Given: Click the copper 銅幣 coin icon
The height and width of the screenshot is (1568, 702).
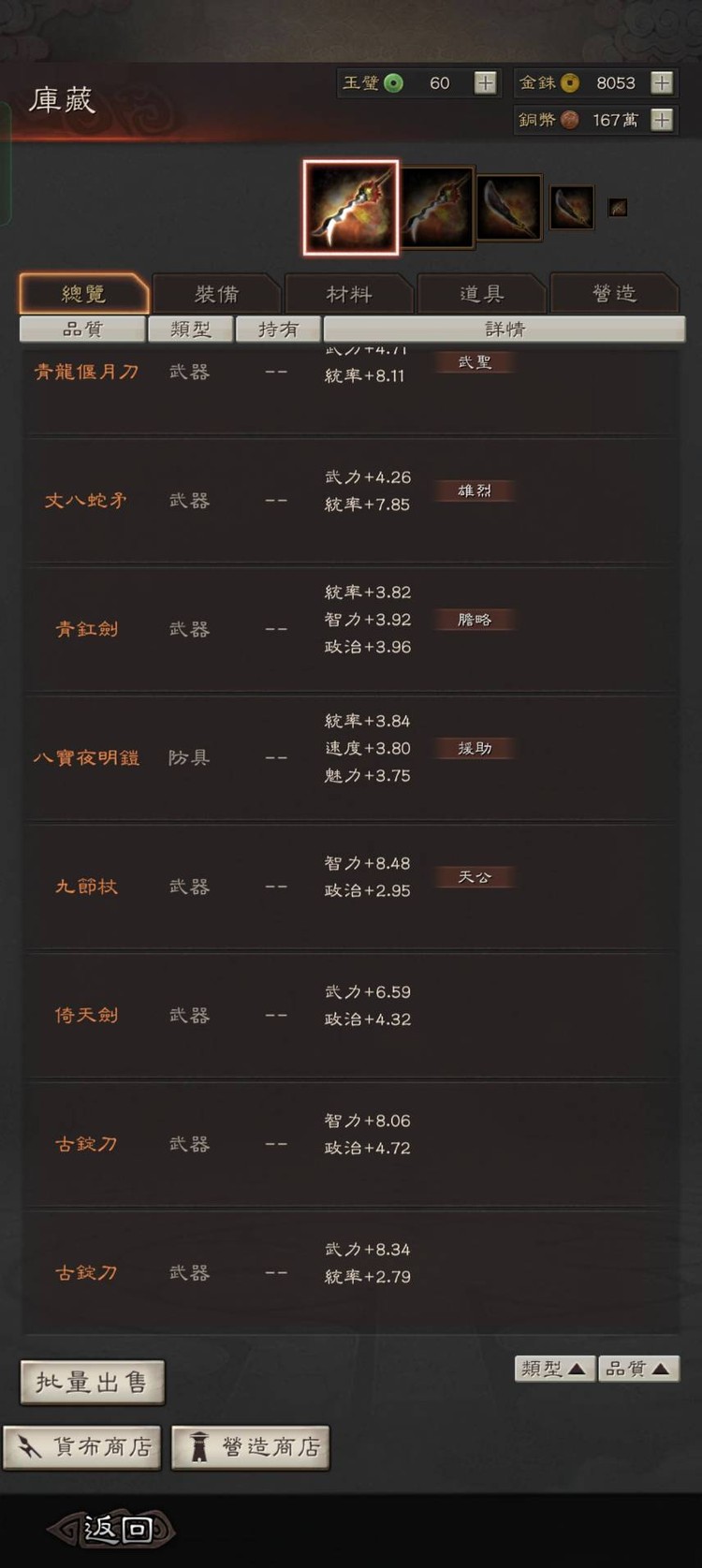Looking at the screenshot, I should pos(569,120).
